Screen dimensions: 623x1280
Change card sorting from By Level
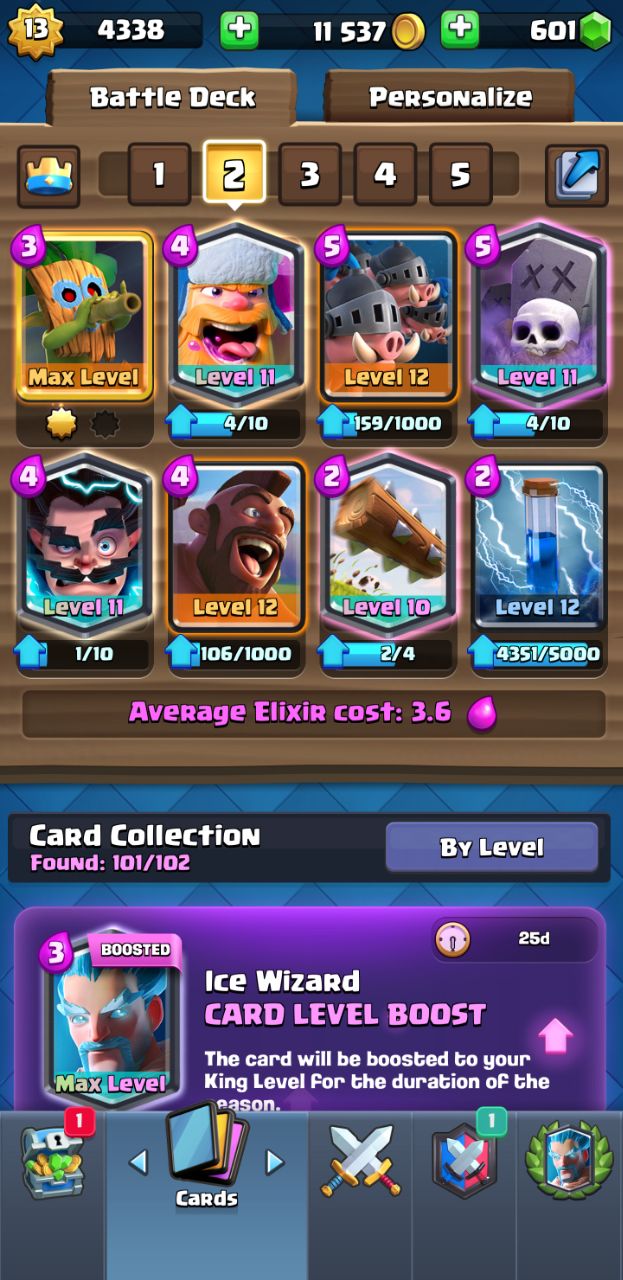click(x=491, y=847)
